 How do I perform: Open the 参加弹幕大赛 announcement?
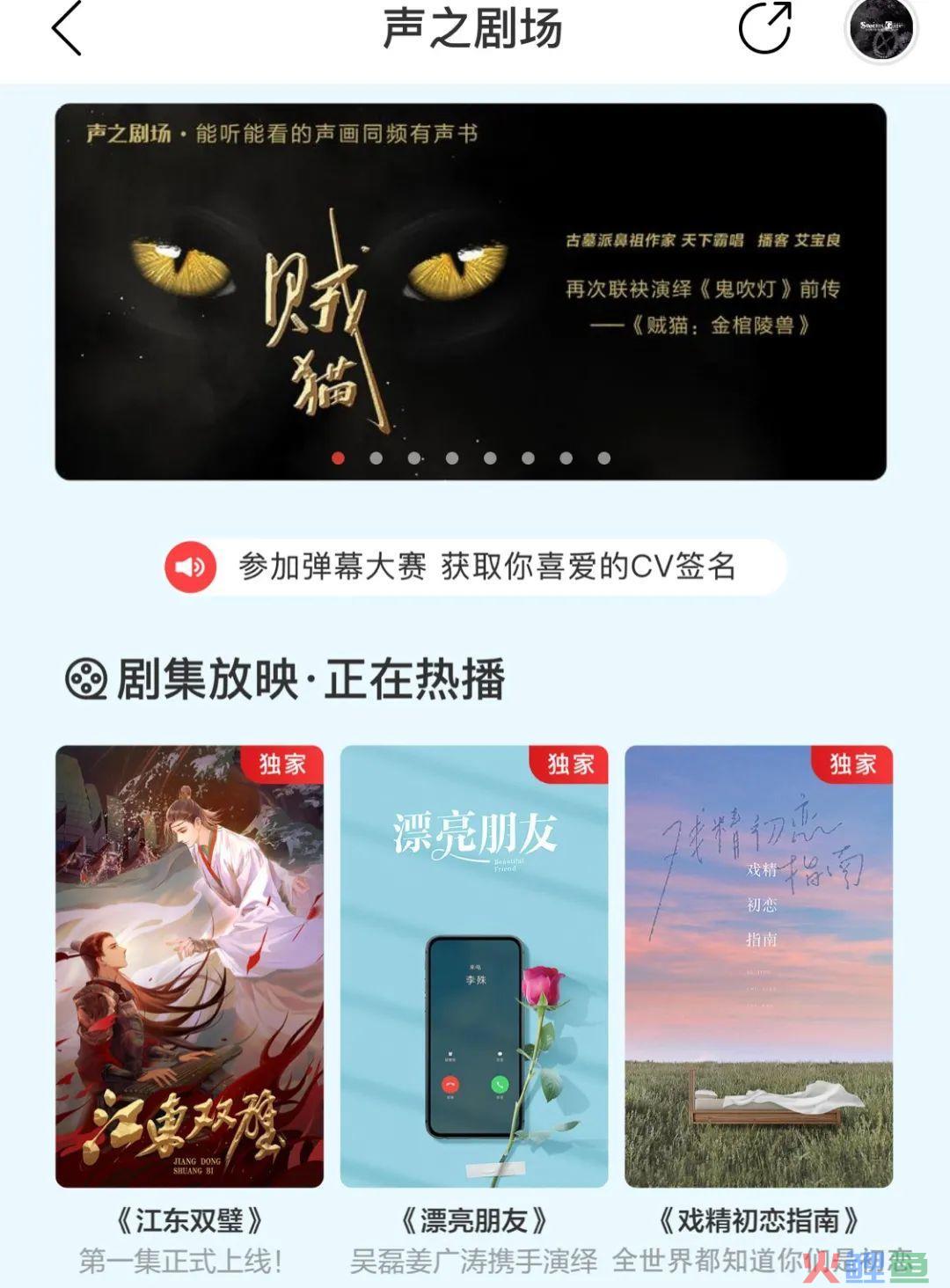(x=475, y=567)
